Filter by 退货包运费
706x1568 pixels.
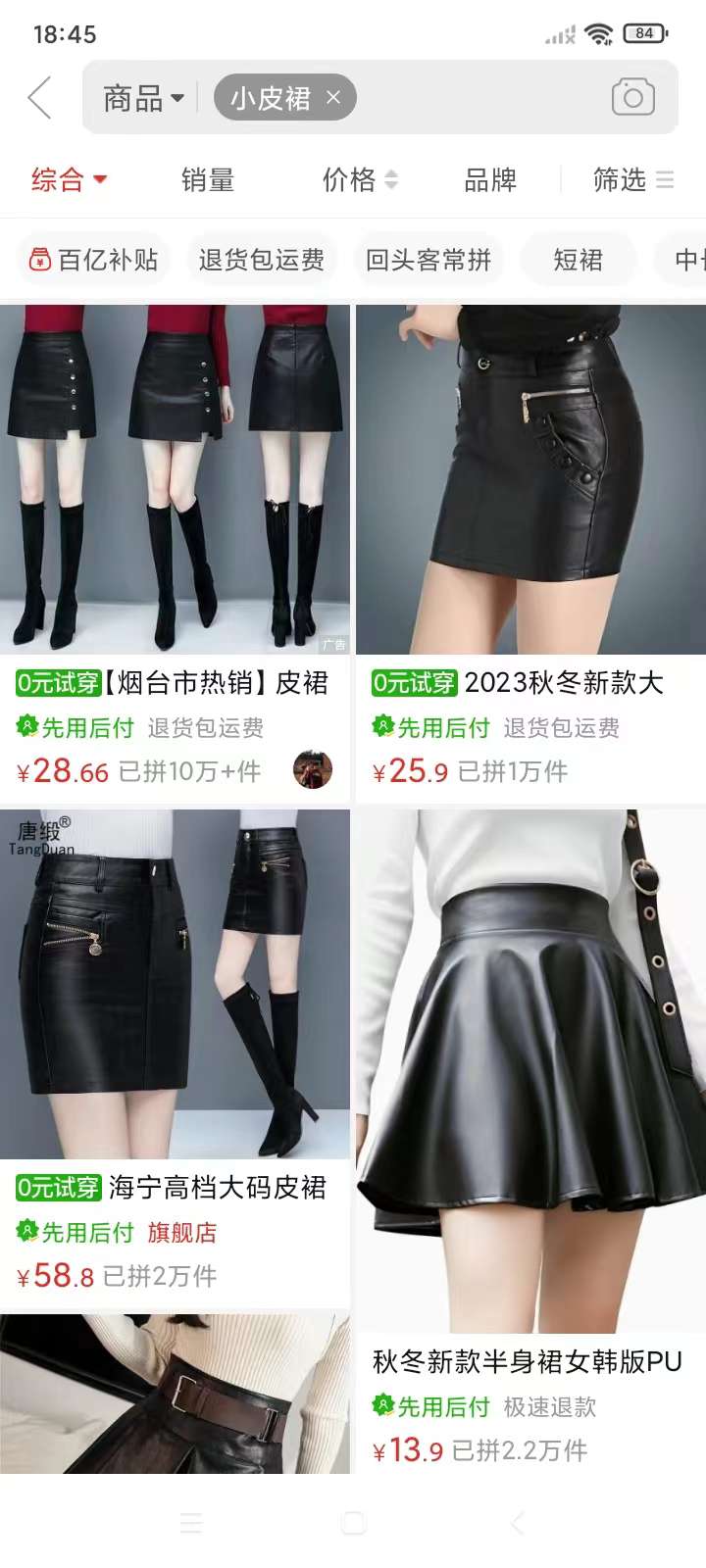pyautogui.click(x=261, y=260)
